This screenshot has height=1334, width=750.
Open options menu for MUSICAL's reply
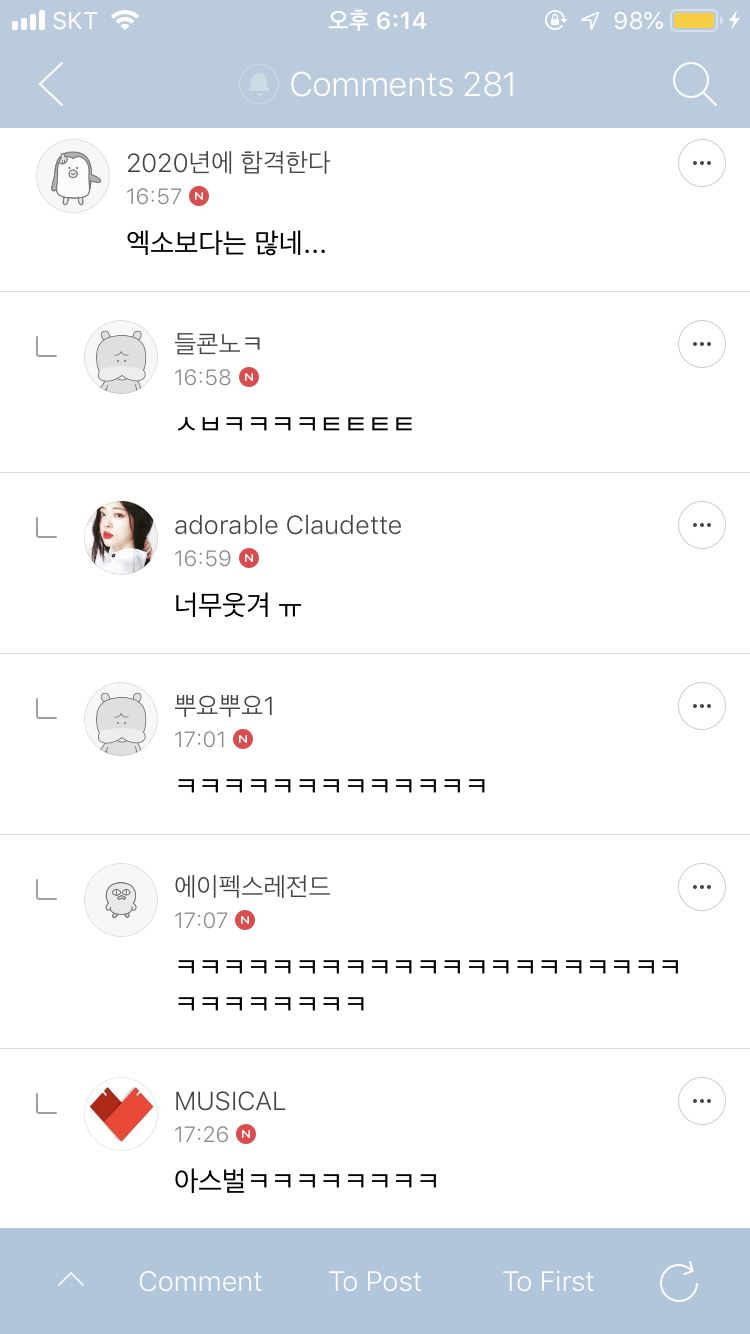702,1101
